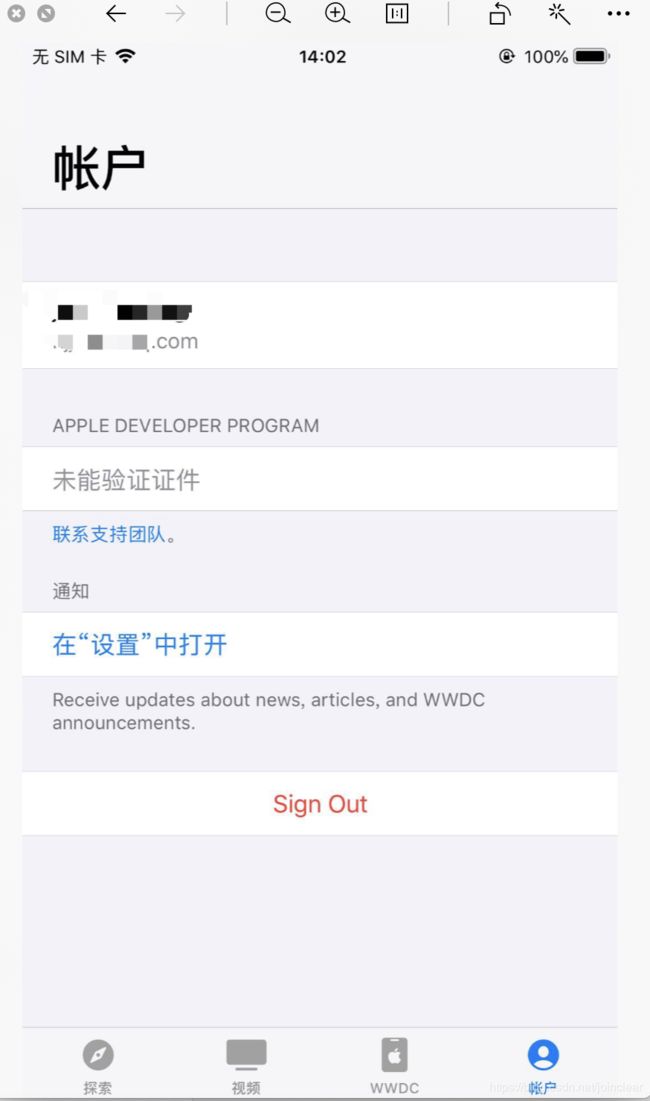Screen dimensions: 650x1101
Task: Switch to the 探索 tab
Action: [x=98, y=1066]
